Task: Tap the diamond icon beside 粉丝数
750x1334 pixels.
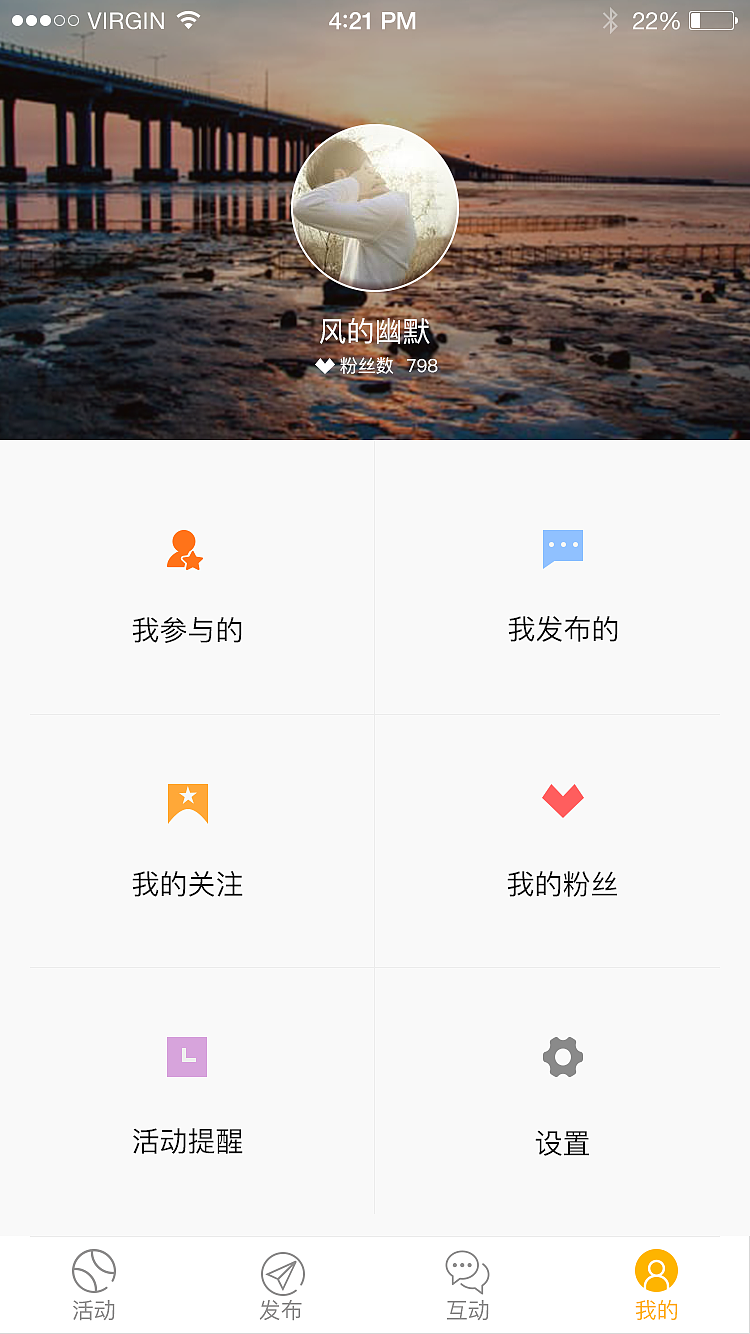Action: pos(325,365)
